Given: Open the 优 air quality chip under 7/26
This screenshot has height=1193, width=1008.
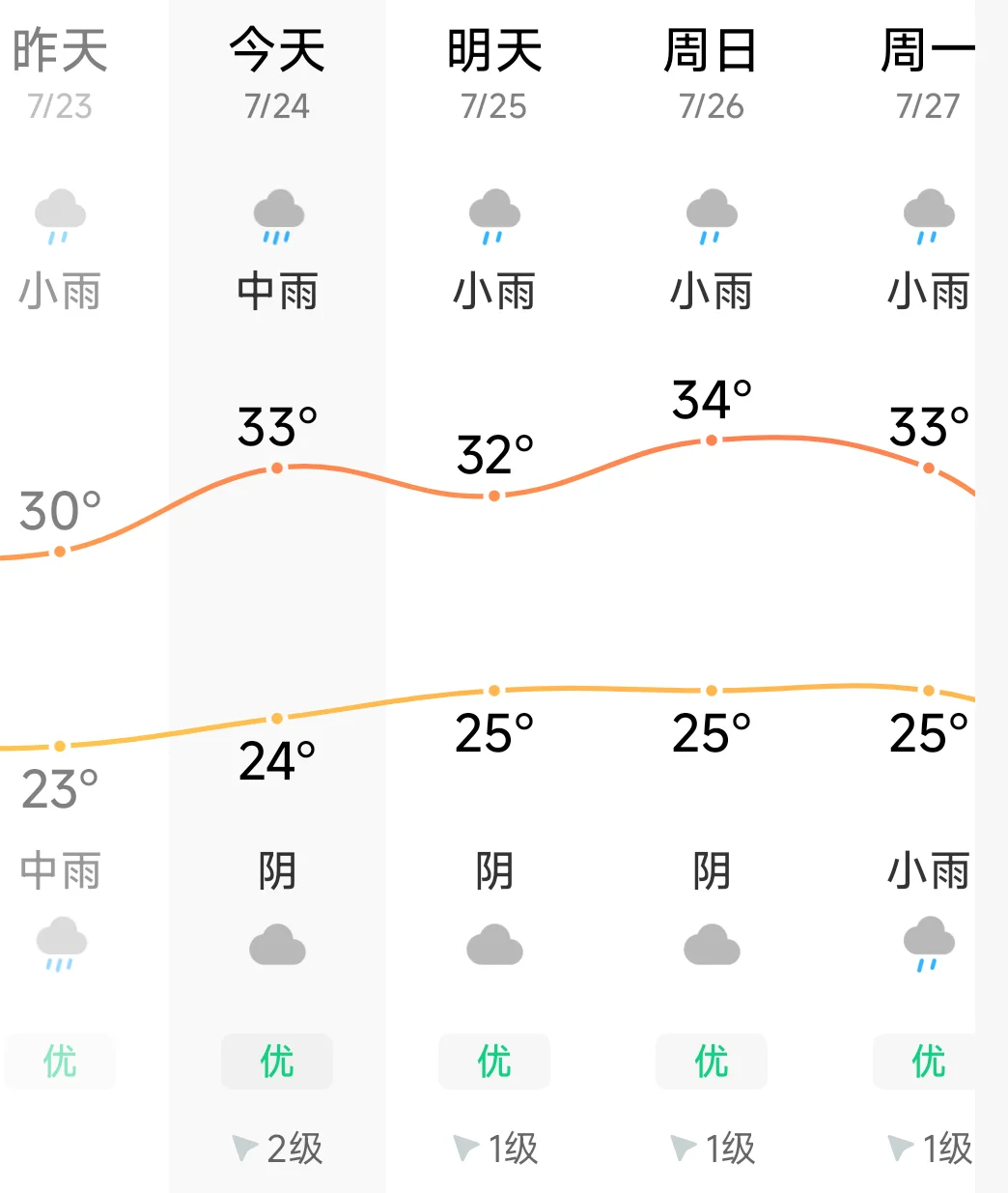Looking at the screenshot, I should click(x=712, y=1062).
